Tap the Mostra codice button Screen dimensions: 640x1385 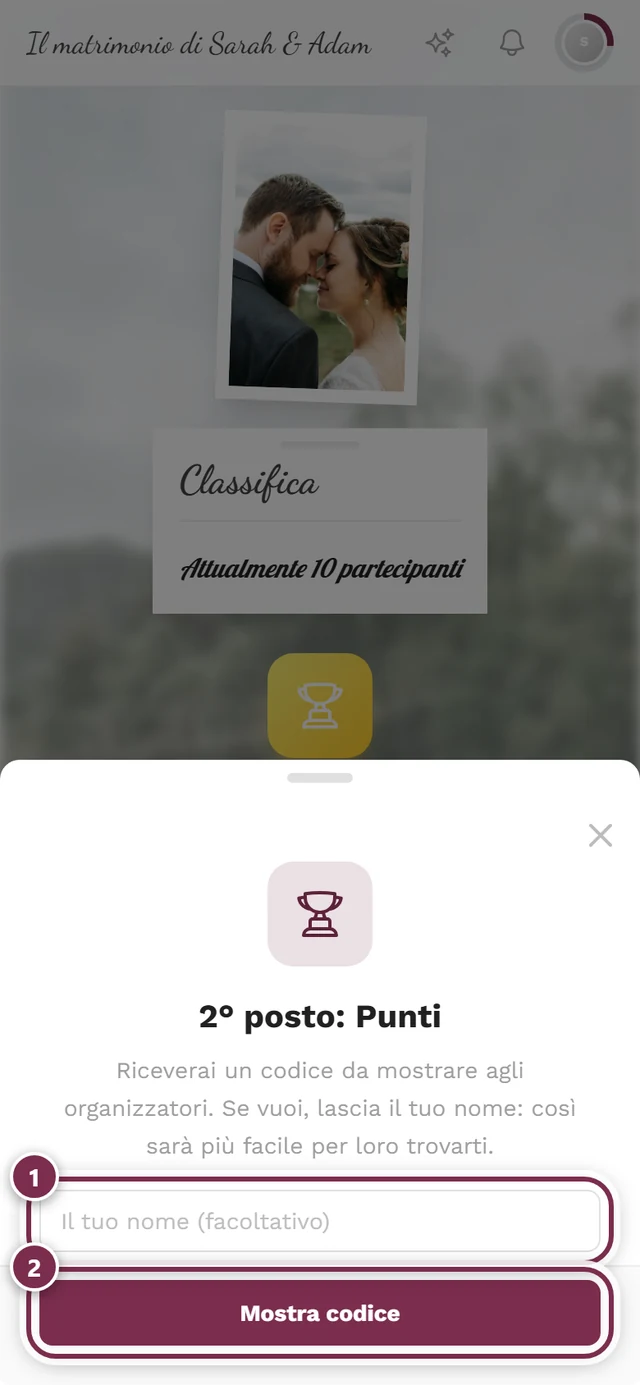click(320, 1313)
